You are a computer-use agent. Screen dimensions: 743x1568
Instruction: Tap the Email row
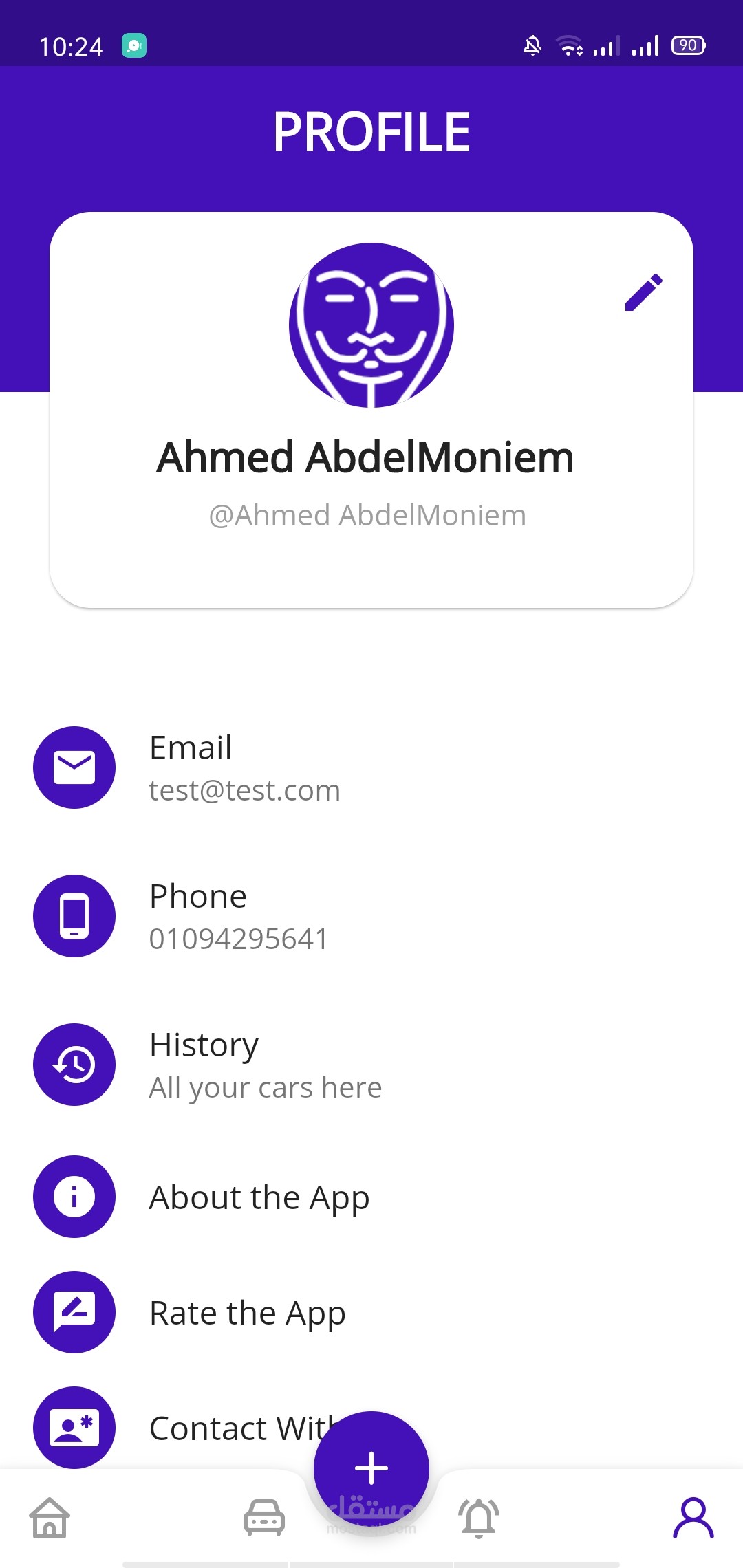tap(371, 767)
